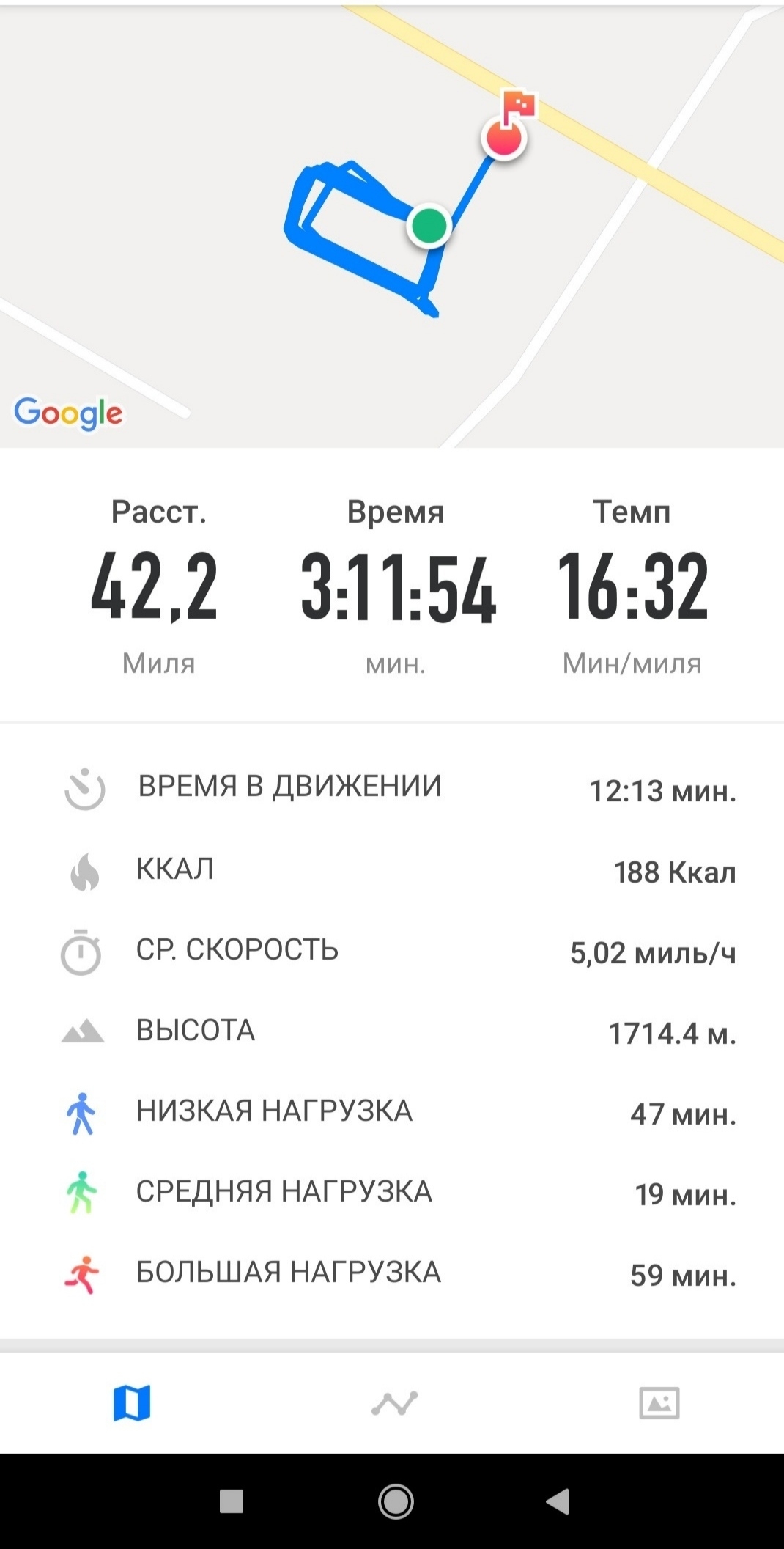Switch to the photo tab
784x1549 pixels.
click(x=659, y=1403)
